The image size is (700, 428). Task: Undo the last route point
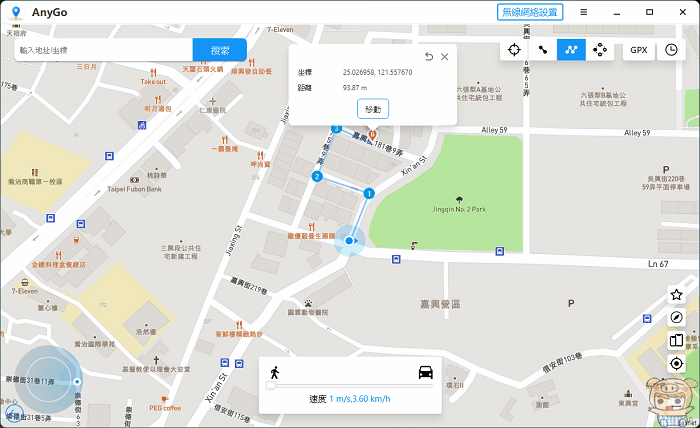point(429,56)
